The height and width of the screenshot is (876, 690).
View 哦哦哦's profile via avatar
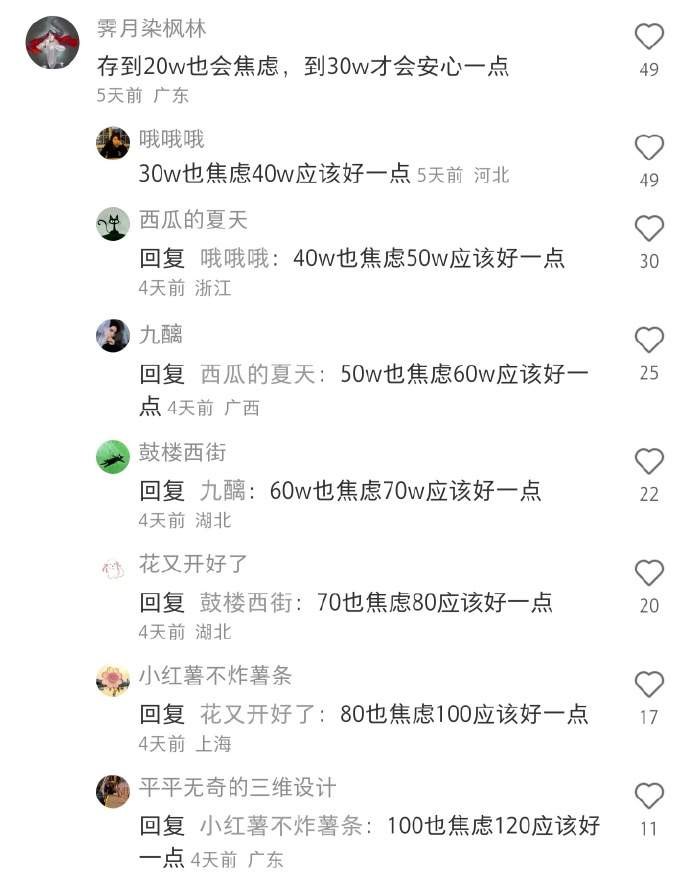click(113, 143)
